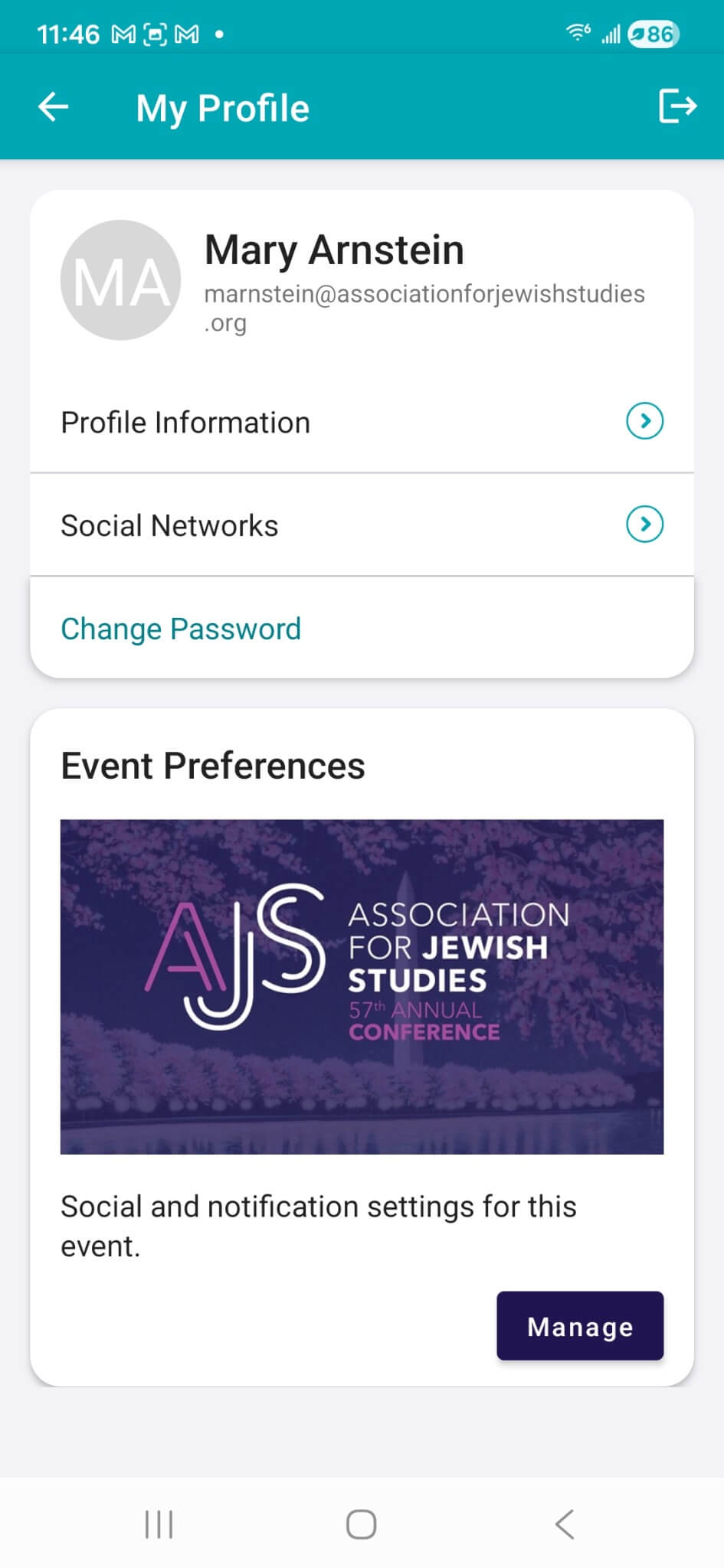This screenshot has width=724, height=1568.
Task: Open Profile Information row chevron
Action: pyautogui.click(x=646, y=420)
